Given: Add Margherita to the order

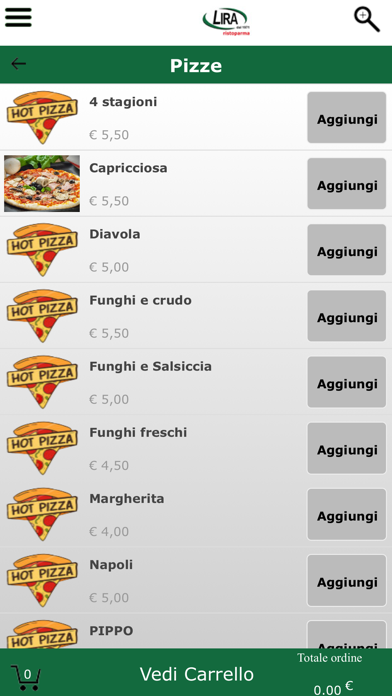Looking at the screenshot, I should click(347, 514).
